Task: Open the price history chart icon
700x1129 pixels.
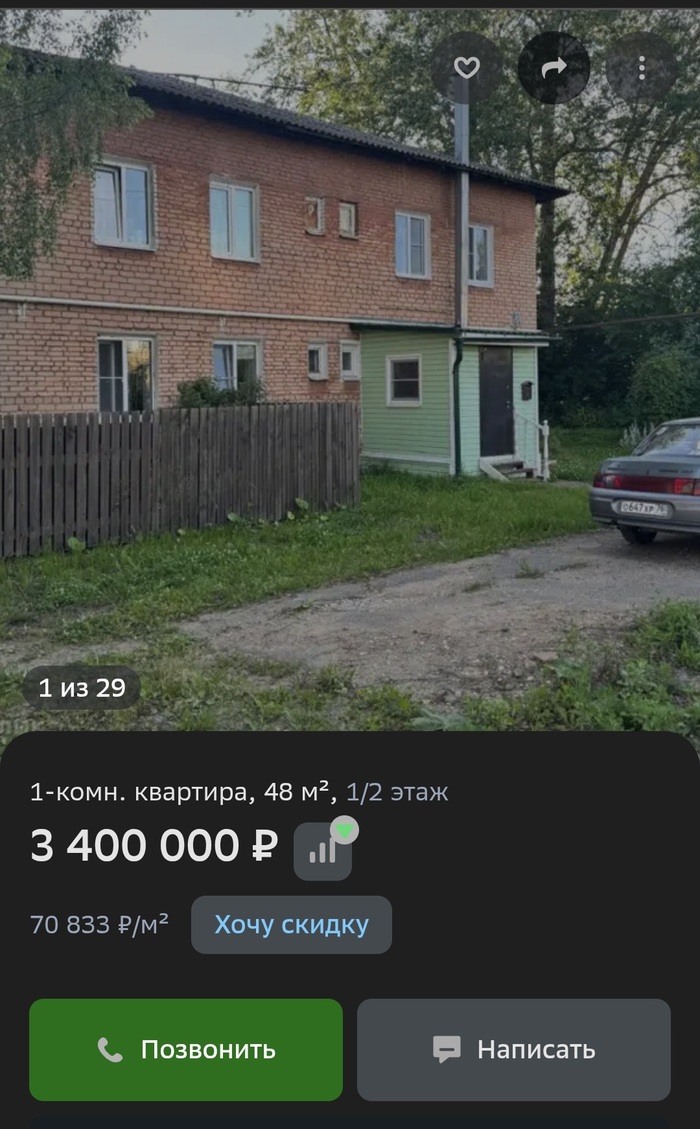Action: click(323, 851)
